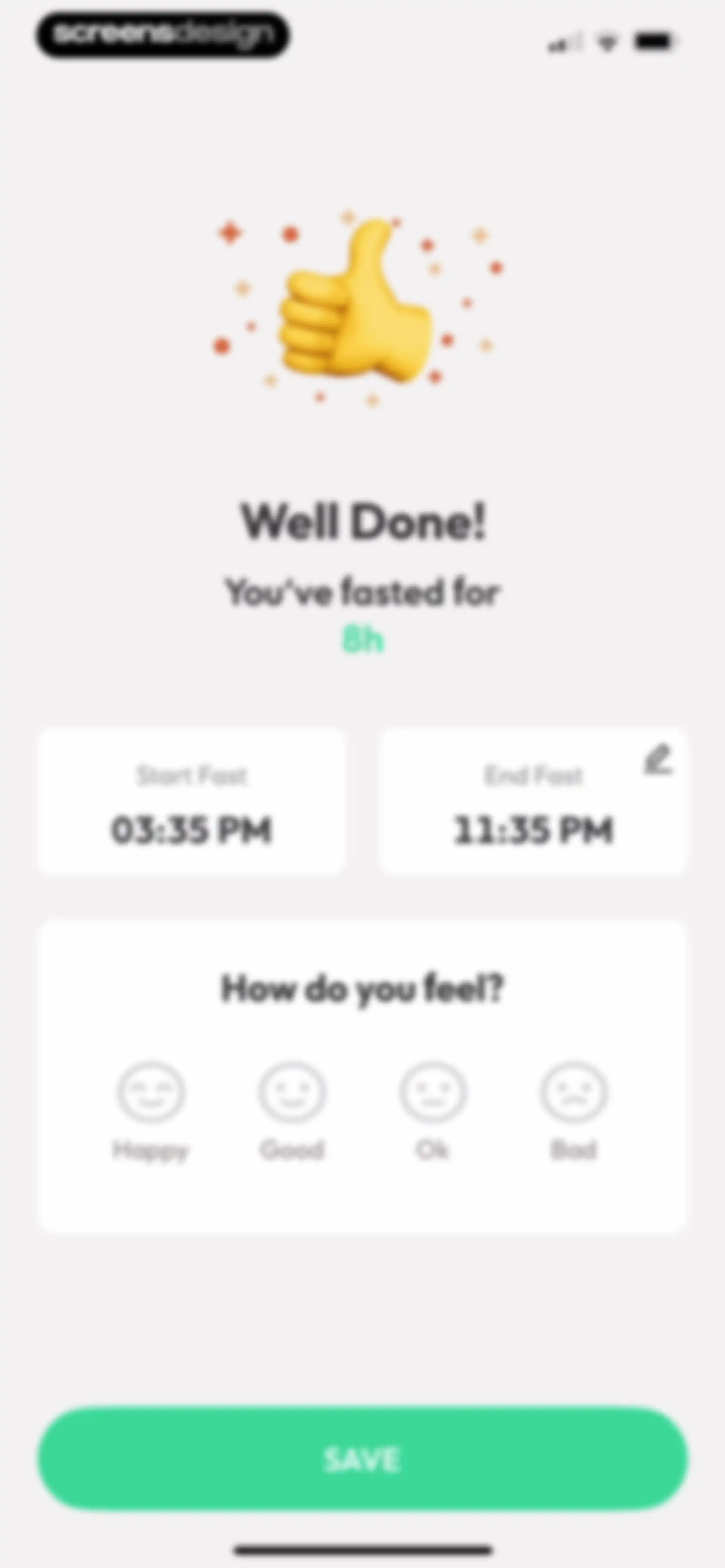Open the Start Fast time card
Screen dimensions: 725x1568
[x=192, y=801]
